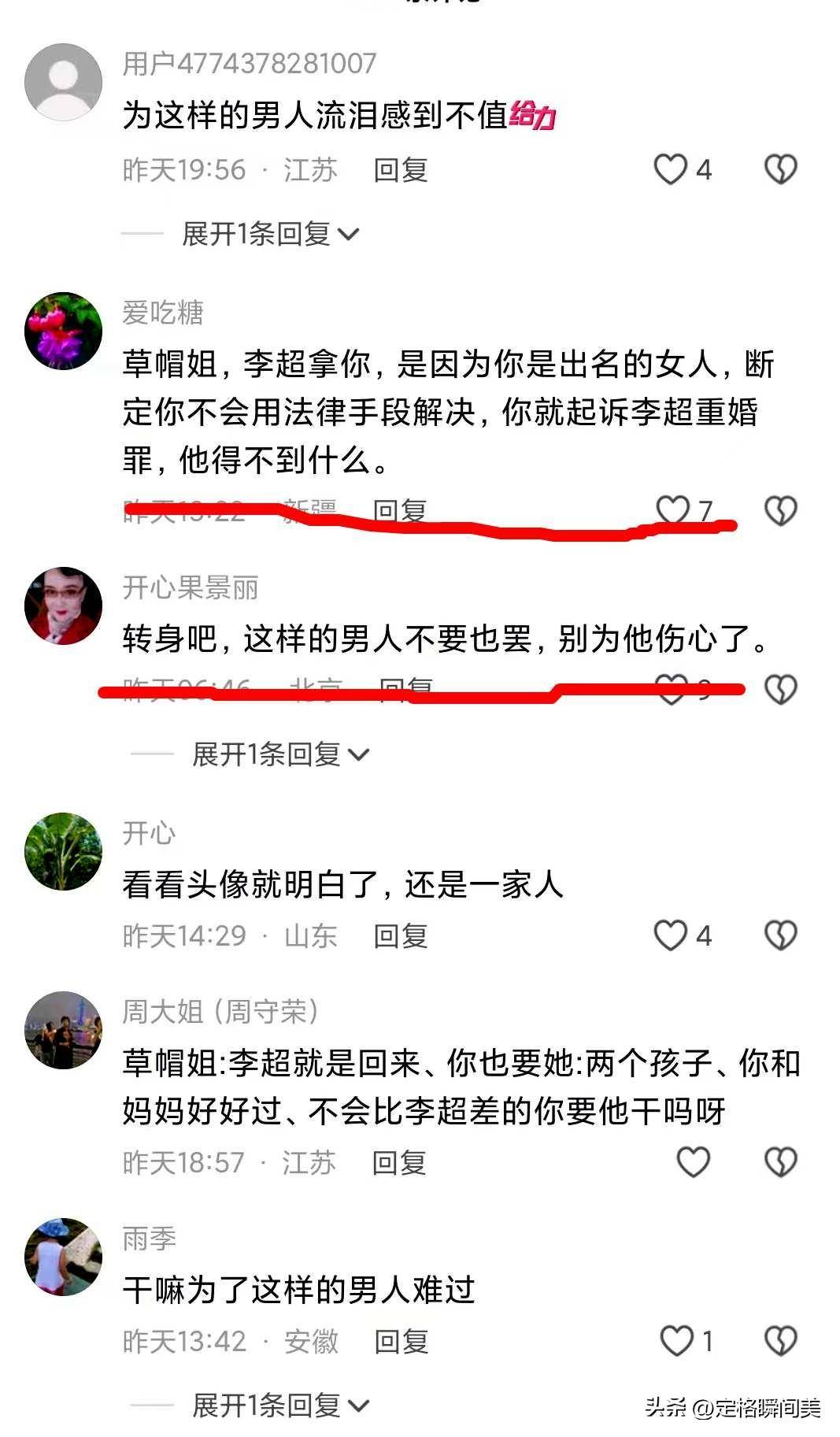Like 周大姐 (周守荣)'s comment

[x=693, y=1162]
